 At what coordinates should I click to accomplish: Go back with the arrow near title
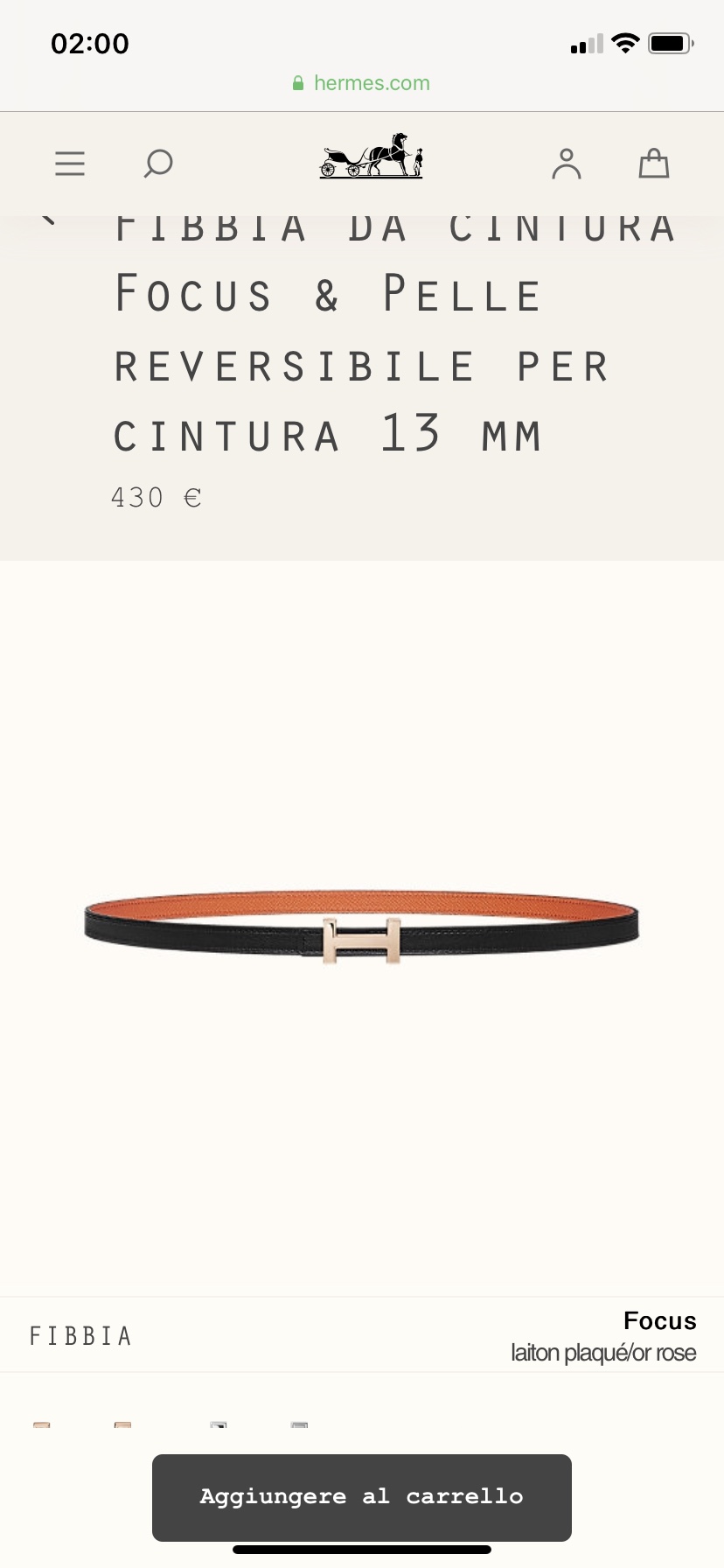click(50, 222)
